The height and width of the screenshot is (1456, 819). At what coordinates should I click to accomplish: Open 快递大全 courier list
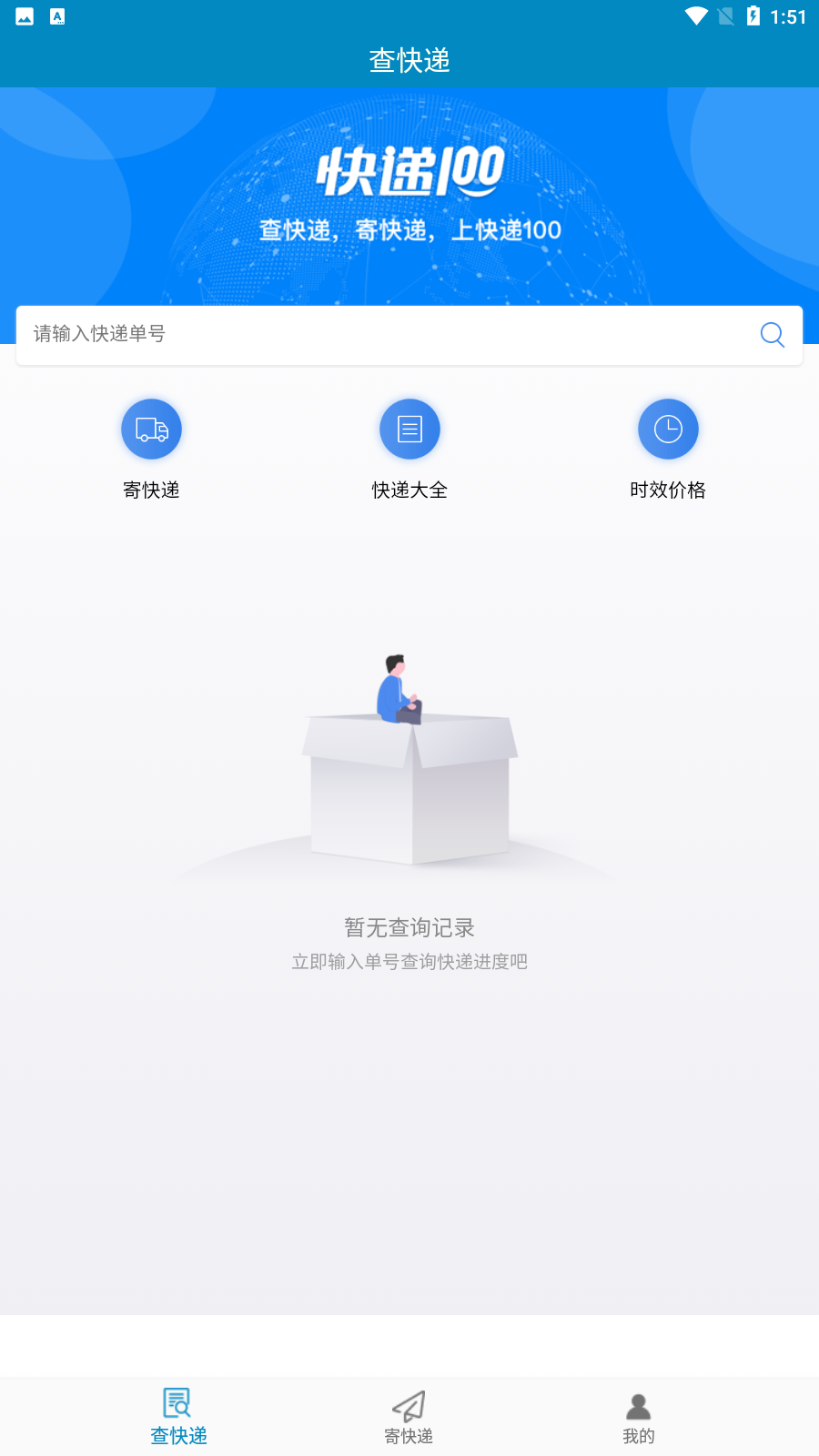[x=409, y=450]
